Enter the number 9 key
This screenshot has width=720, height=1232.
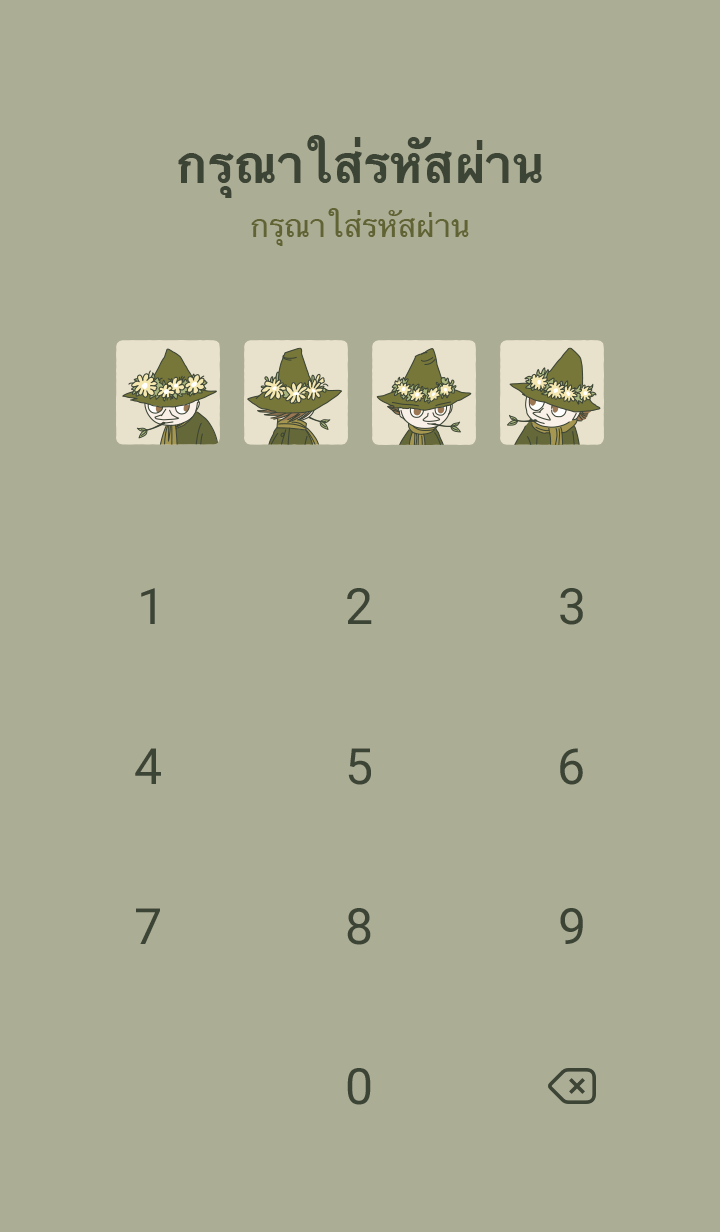(571, 927)
